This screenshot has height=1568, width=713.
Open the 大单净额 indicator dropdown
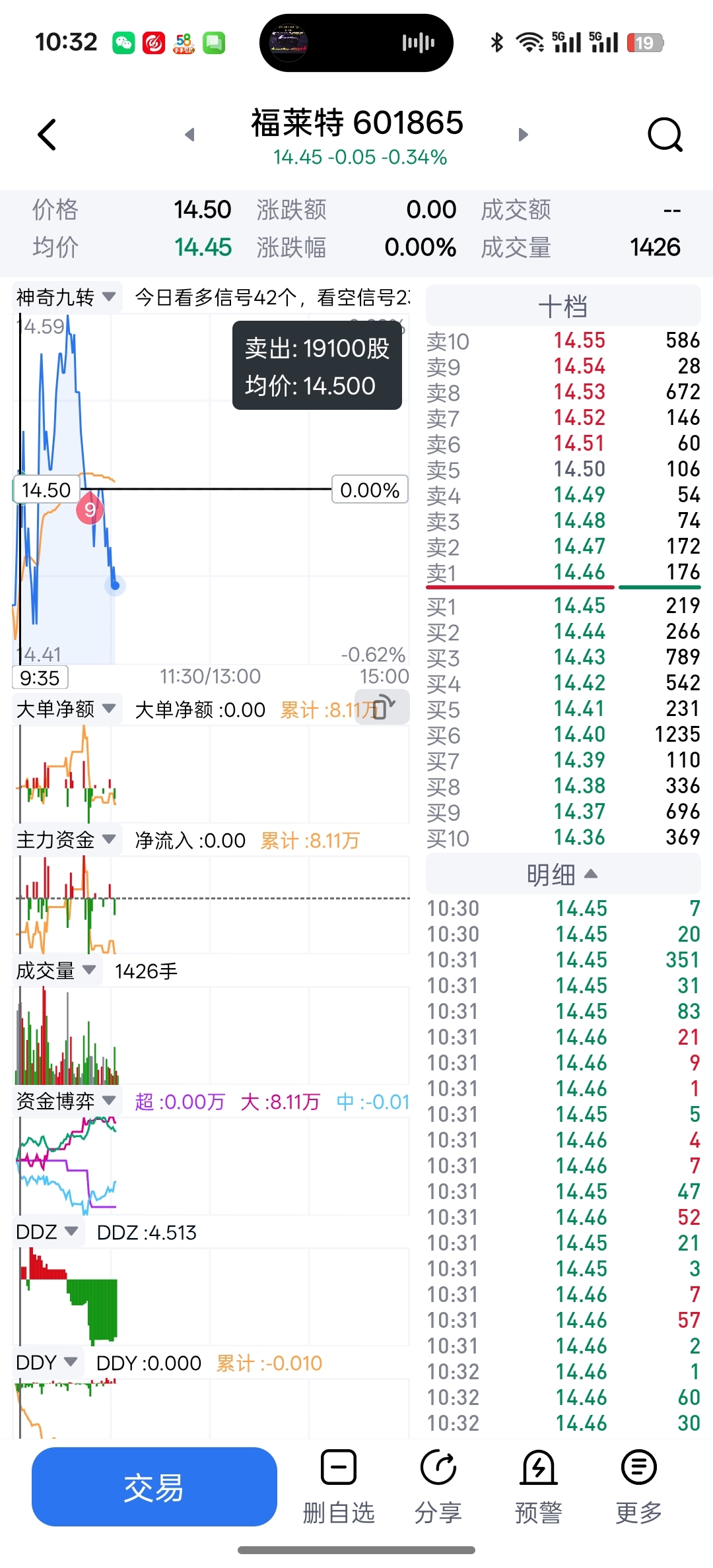(66, 709)
